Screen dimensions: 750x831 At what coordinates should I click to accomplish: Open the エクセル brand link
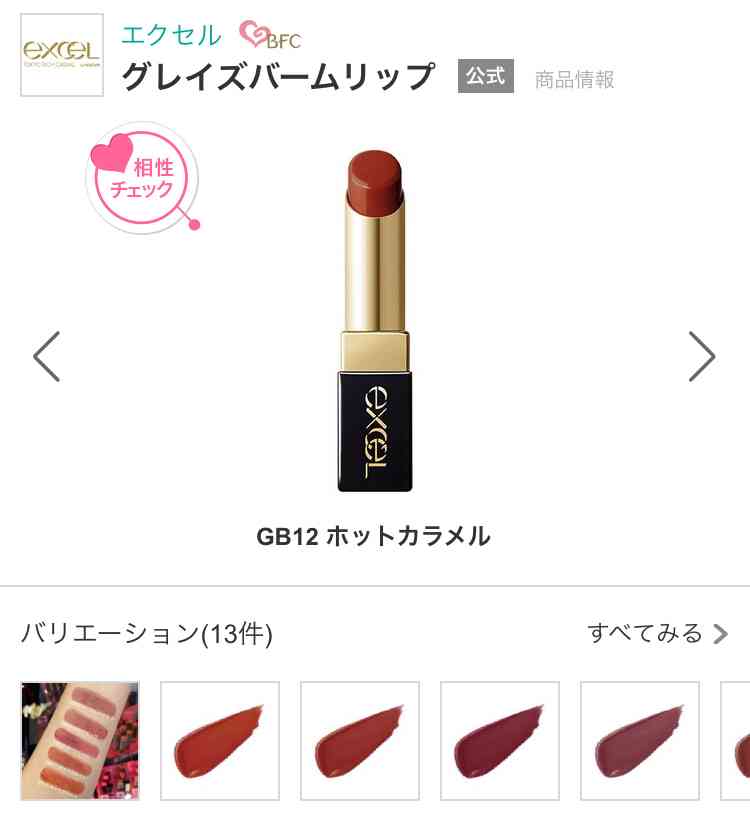171,35
